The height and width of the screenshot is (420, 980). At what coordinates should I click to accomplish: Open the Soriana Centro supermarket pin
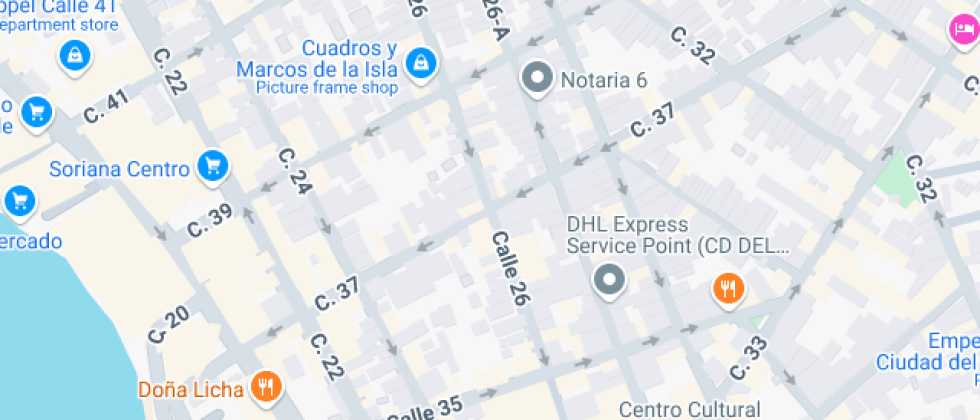(212, 167)
